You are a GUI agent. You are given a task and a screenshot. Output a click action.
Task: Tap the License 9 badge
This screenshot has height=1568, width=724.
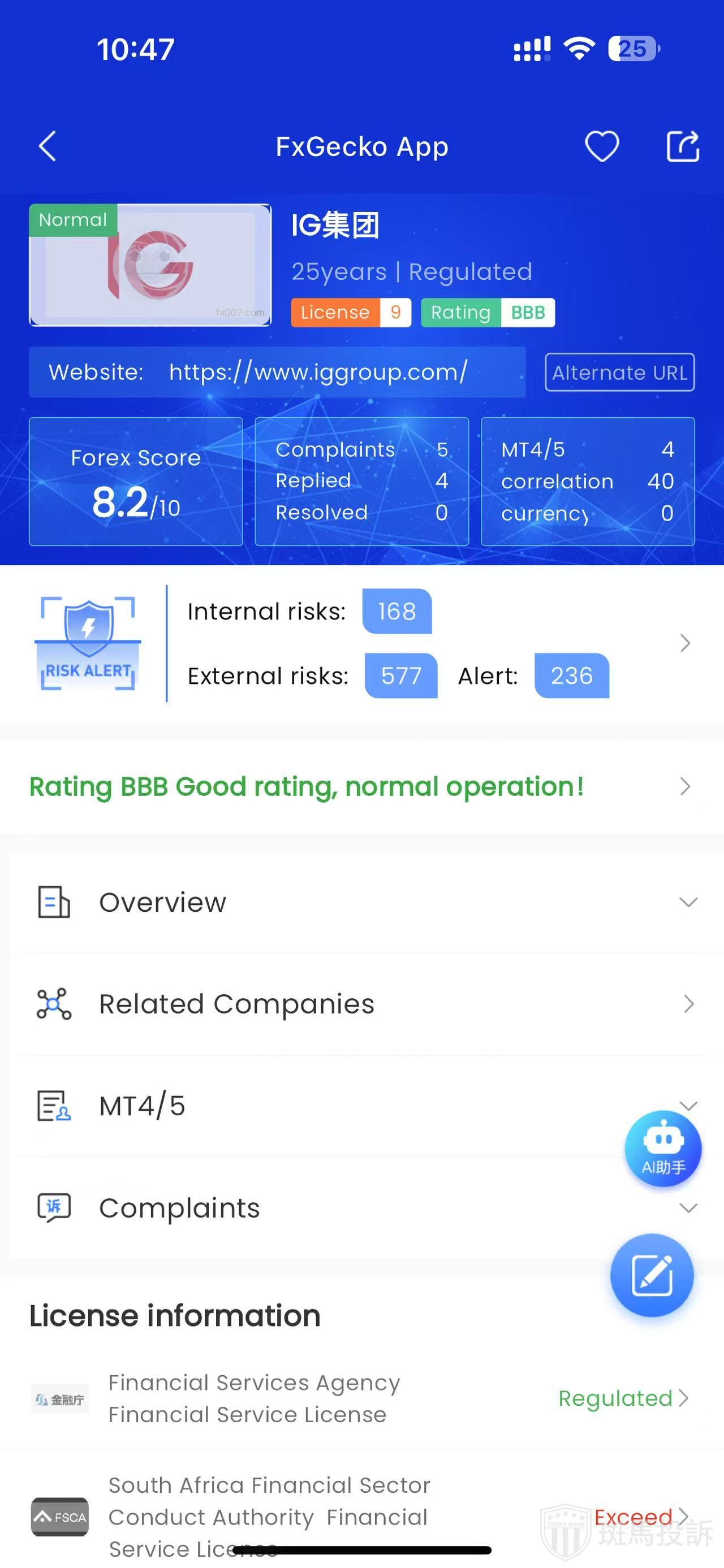[351, 312]
